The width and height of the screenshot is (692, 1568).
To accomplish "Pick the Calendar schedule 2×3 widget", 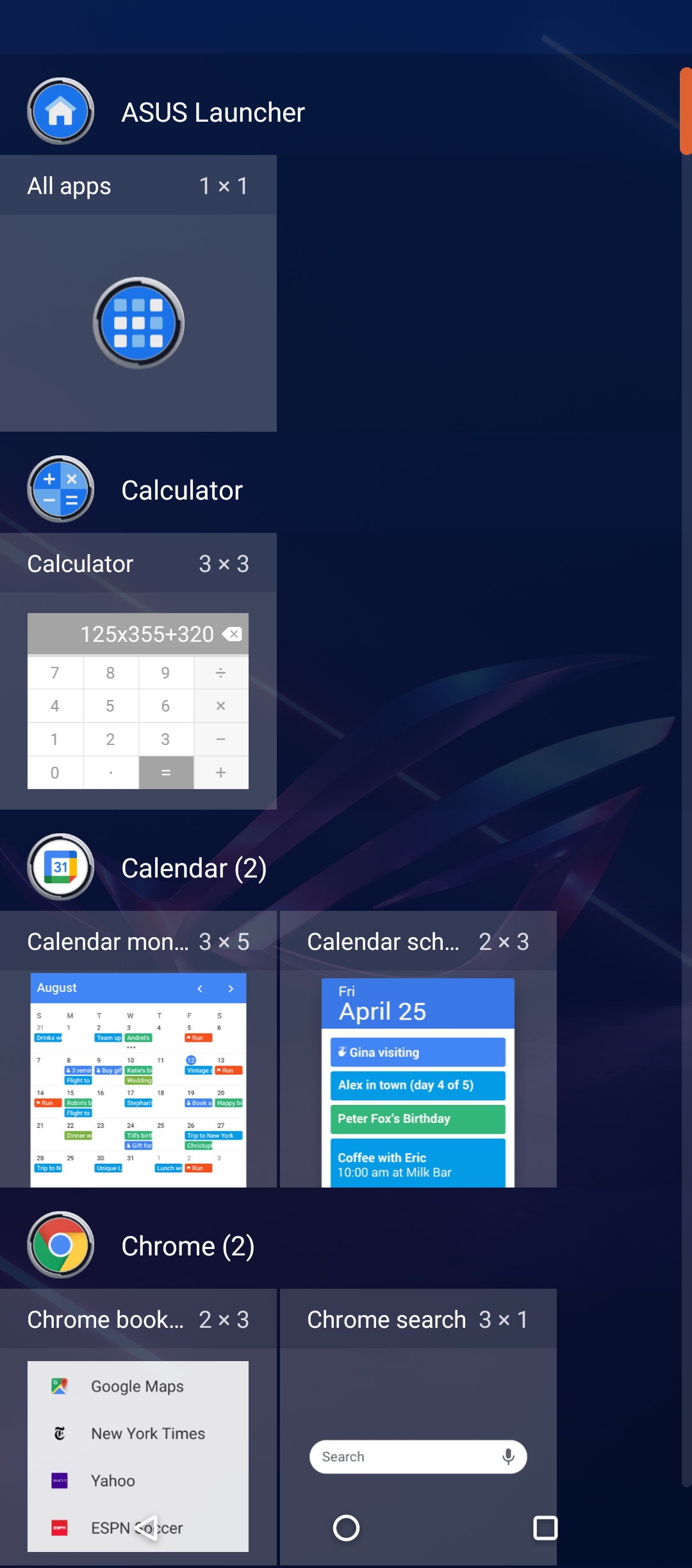I will [x=418, y=1081].
